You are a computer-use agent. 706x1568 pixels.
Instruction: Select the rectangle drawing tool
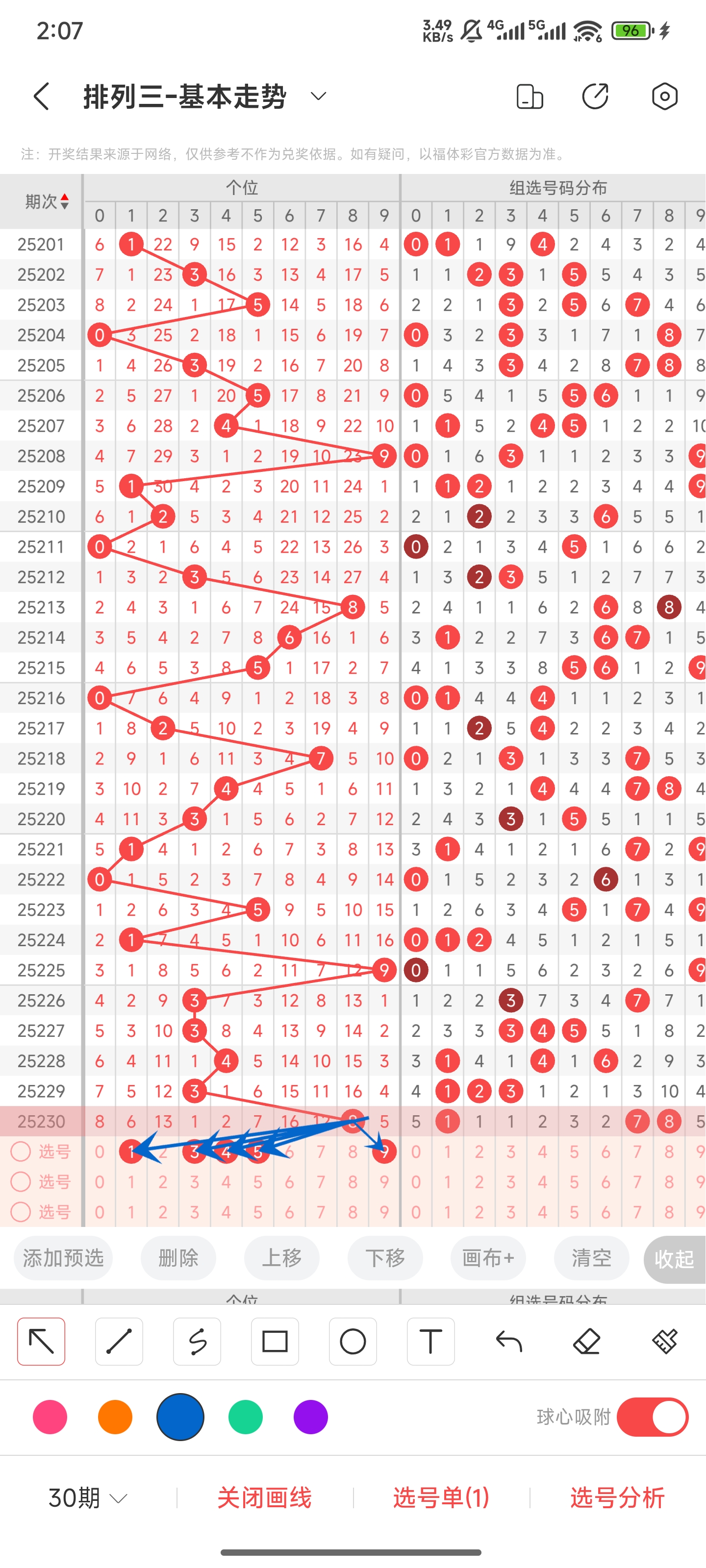tap(275, 1342)
